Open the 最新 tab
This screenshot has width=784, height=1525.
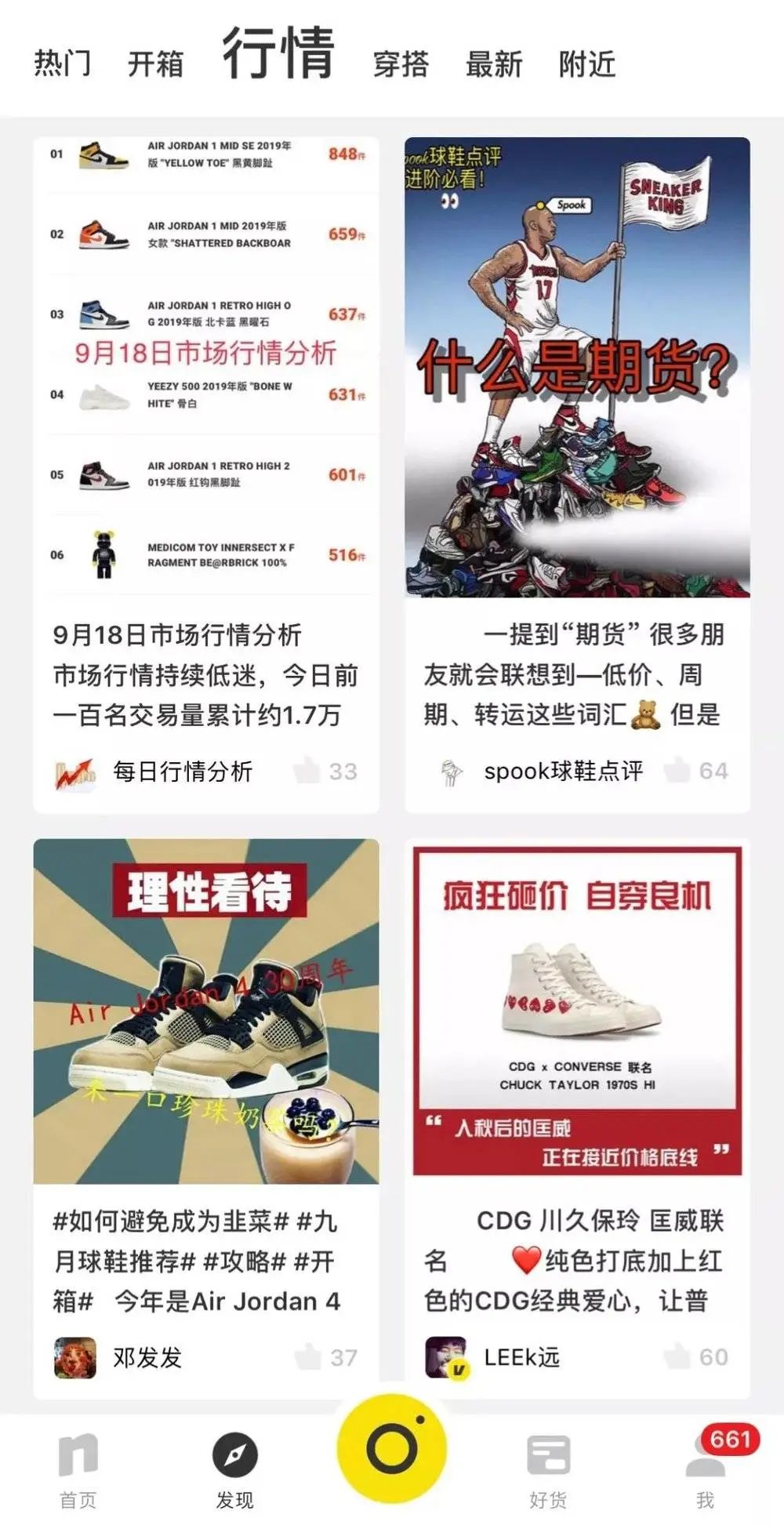494,64
